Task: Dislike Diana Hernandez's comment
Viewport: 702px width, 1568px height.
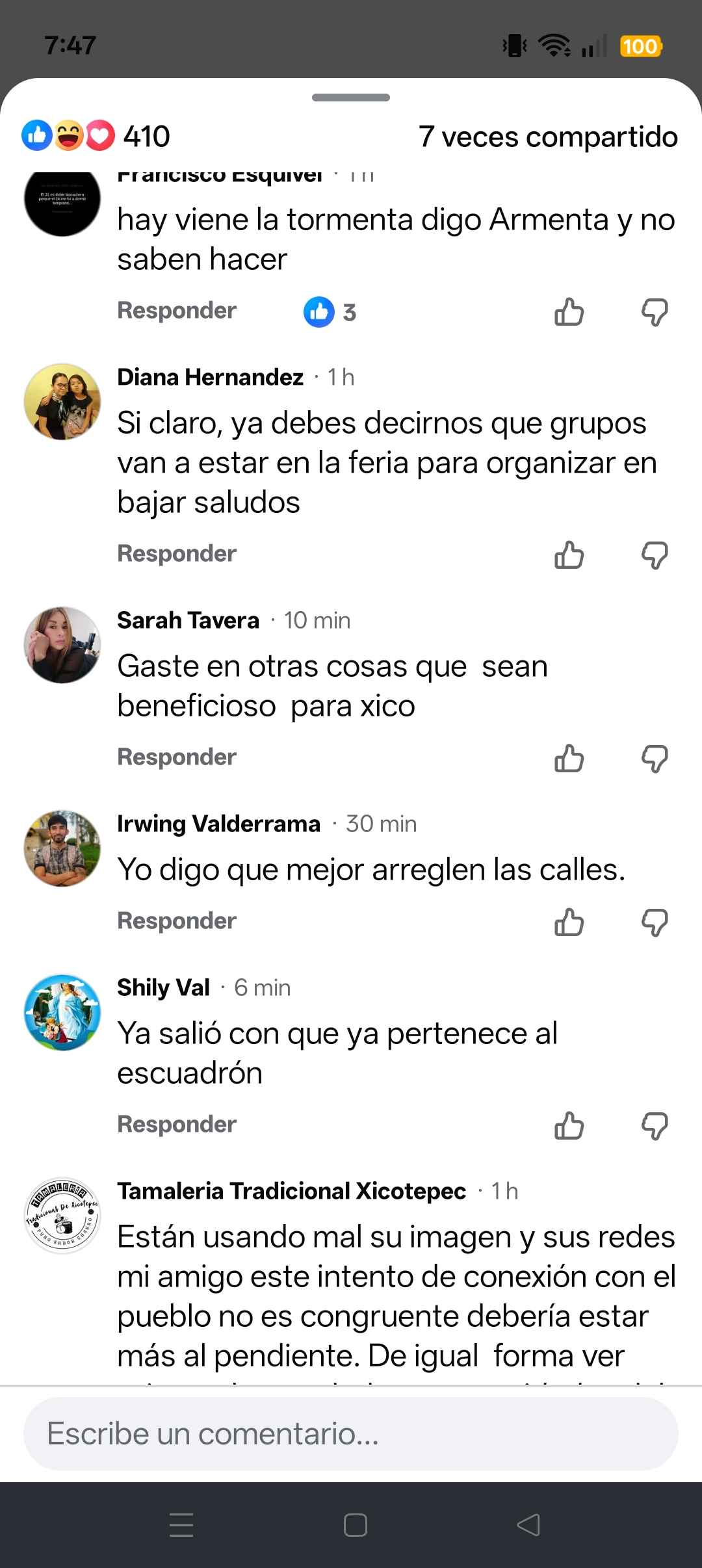Action: 655,555
